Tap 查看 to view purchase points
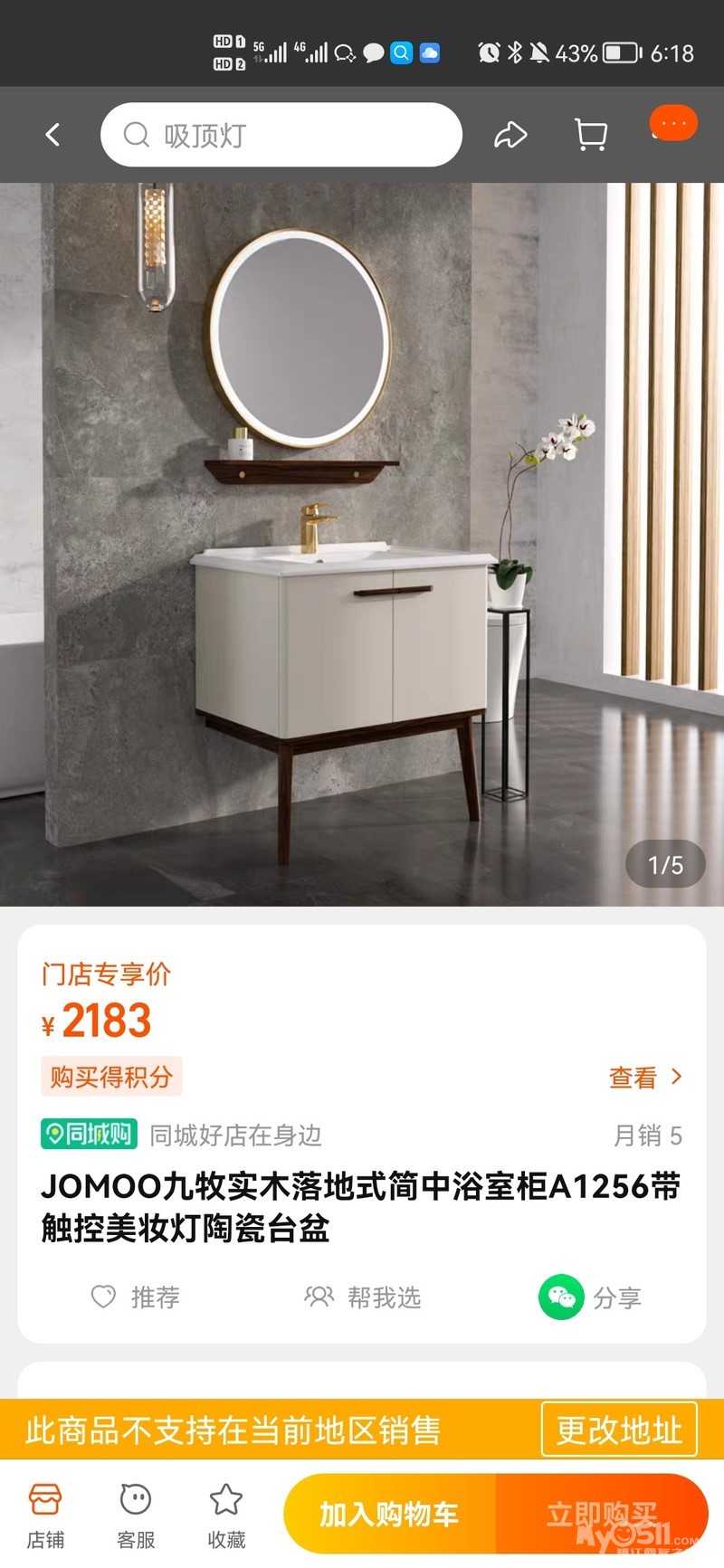724x1568 pixels. coord(645,1077)
